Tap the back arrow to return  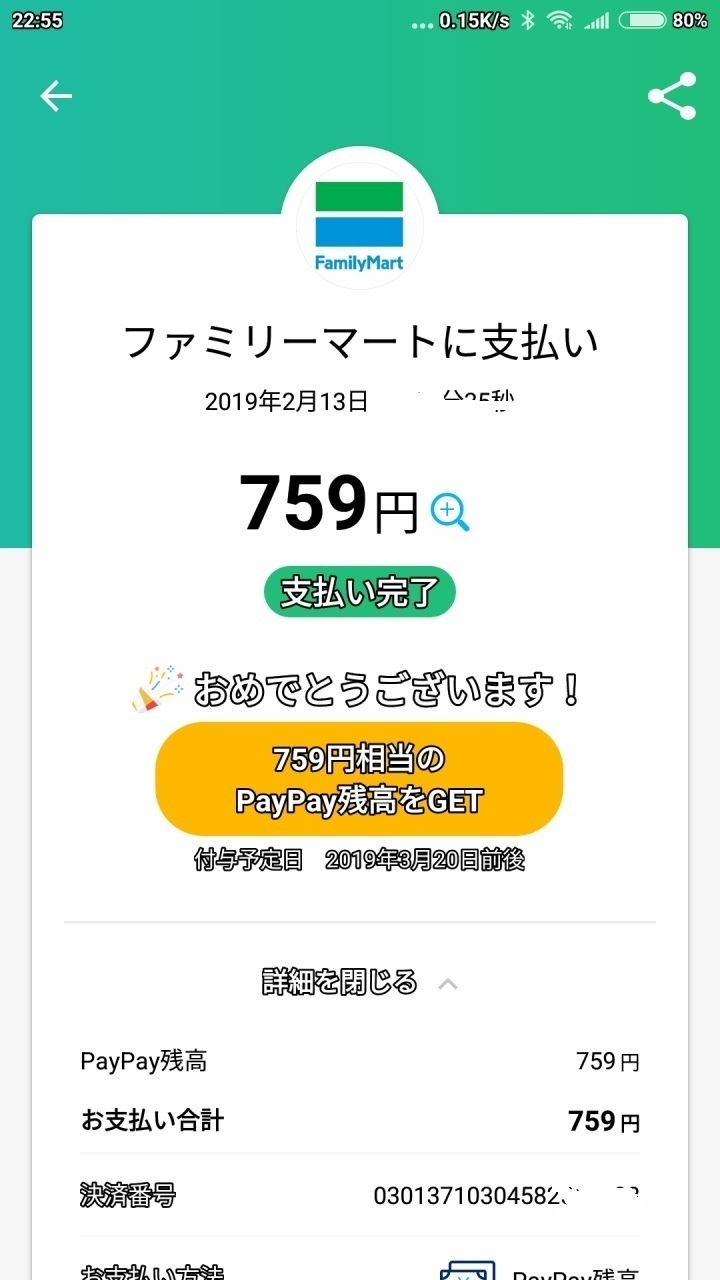coord(55,96)
